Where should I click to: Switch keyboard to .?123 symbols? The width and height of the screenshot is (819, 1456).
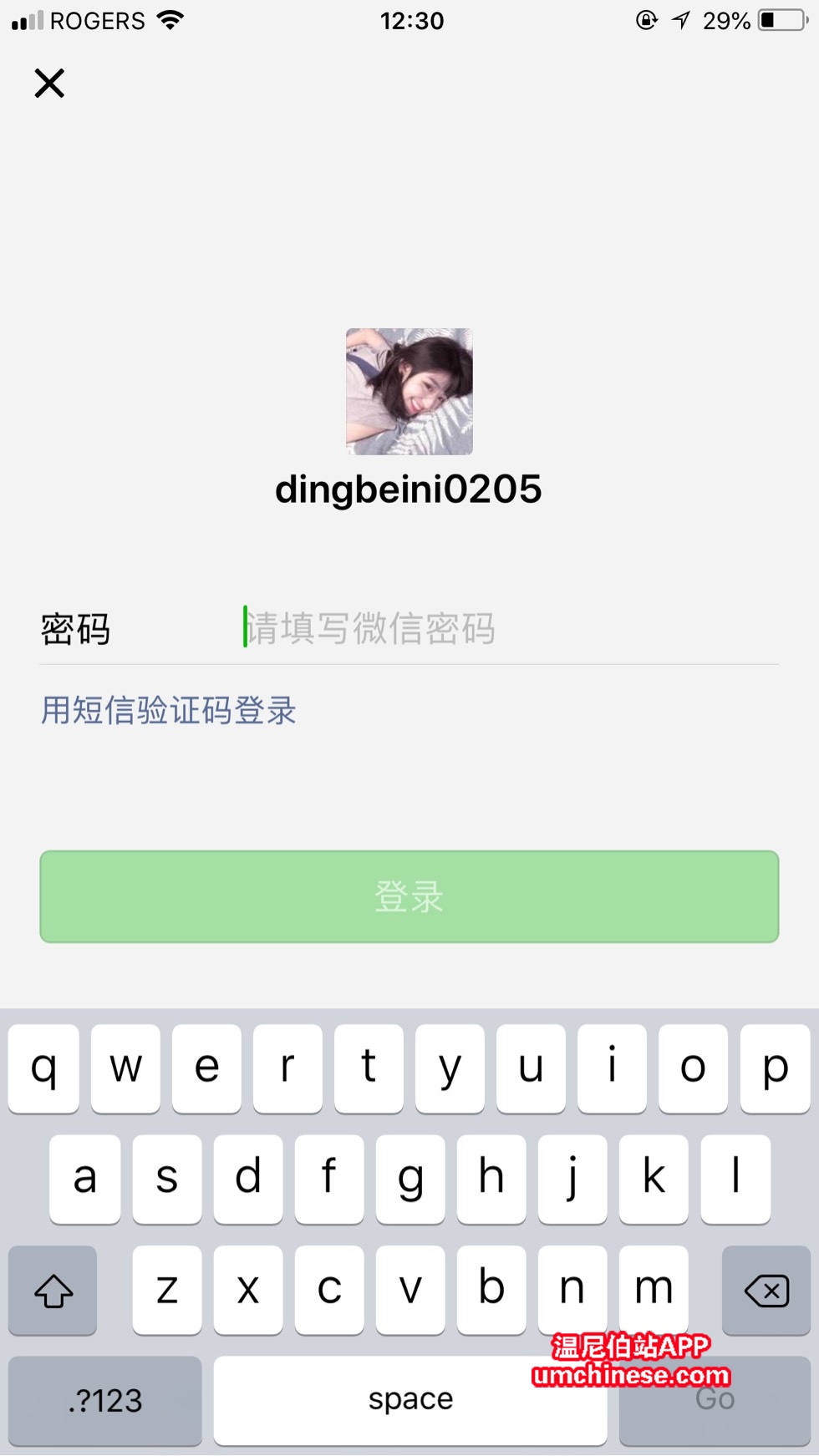click(x=105, y=1400)
